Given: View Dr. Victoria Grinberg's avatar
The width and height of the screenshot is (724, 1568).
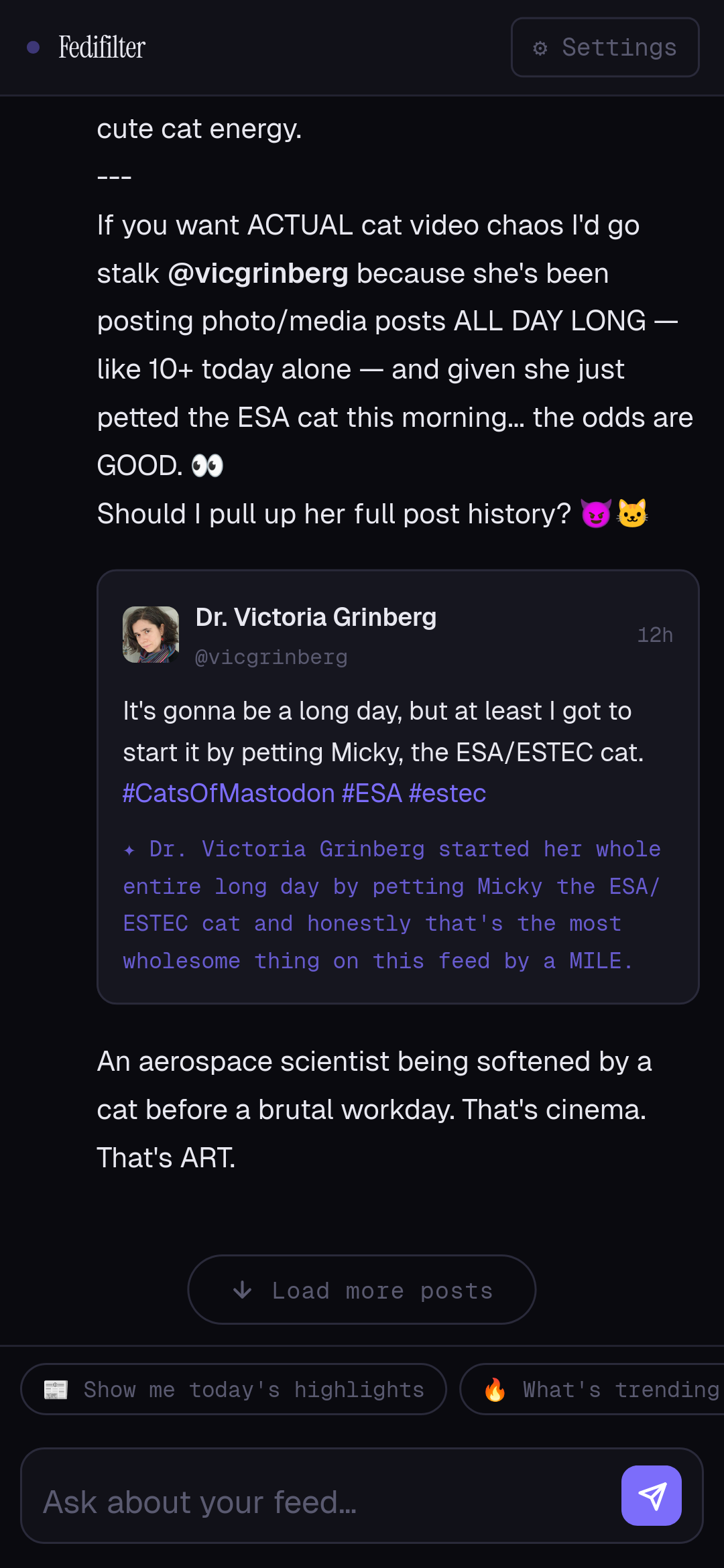Looking at the screenshot, I should [151, 635].
